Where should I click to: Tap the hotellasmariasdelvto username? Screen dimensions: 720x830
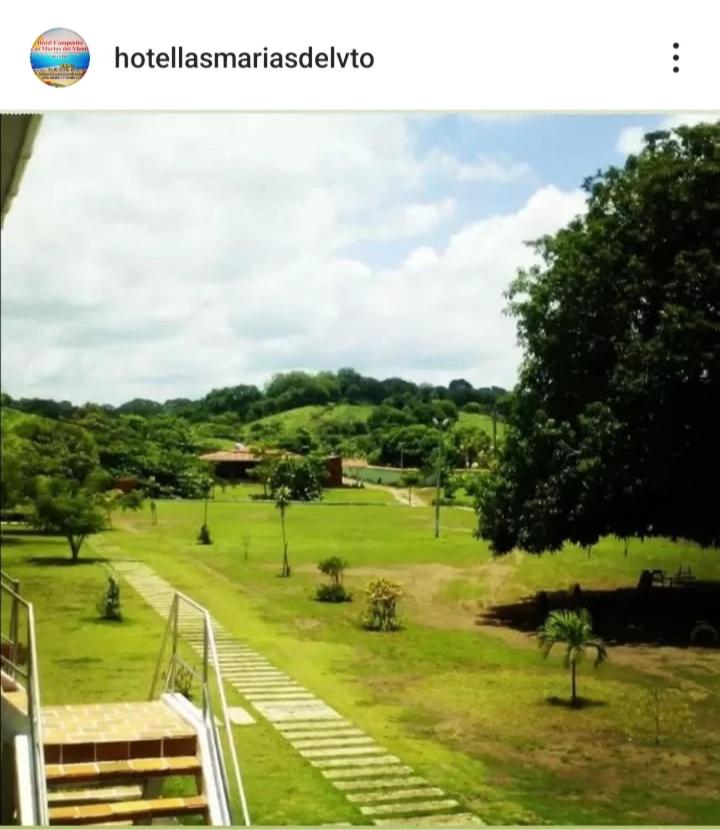244,58
